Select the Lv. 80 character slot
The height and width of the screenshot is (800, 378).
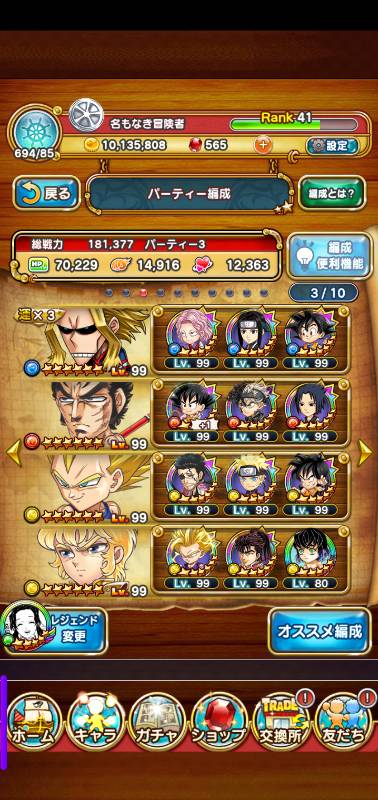click(x=310, y=559)
